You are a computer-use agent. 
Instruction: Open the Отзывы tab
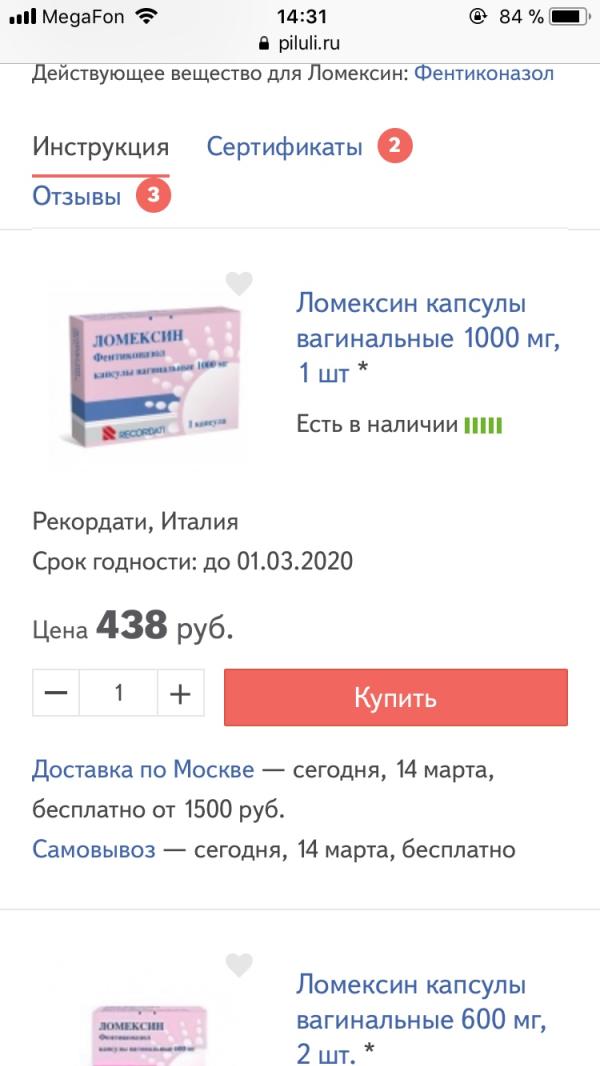pos(77,196)
